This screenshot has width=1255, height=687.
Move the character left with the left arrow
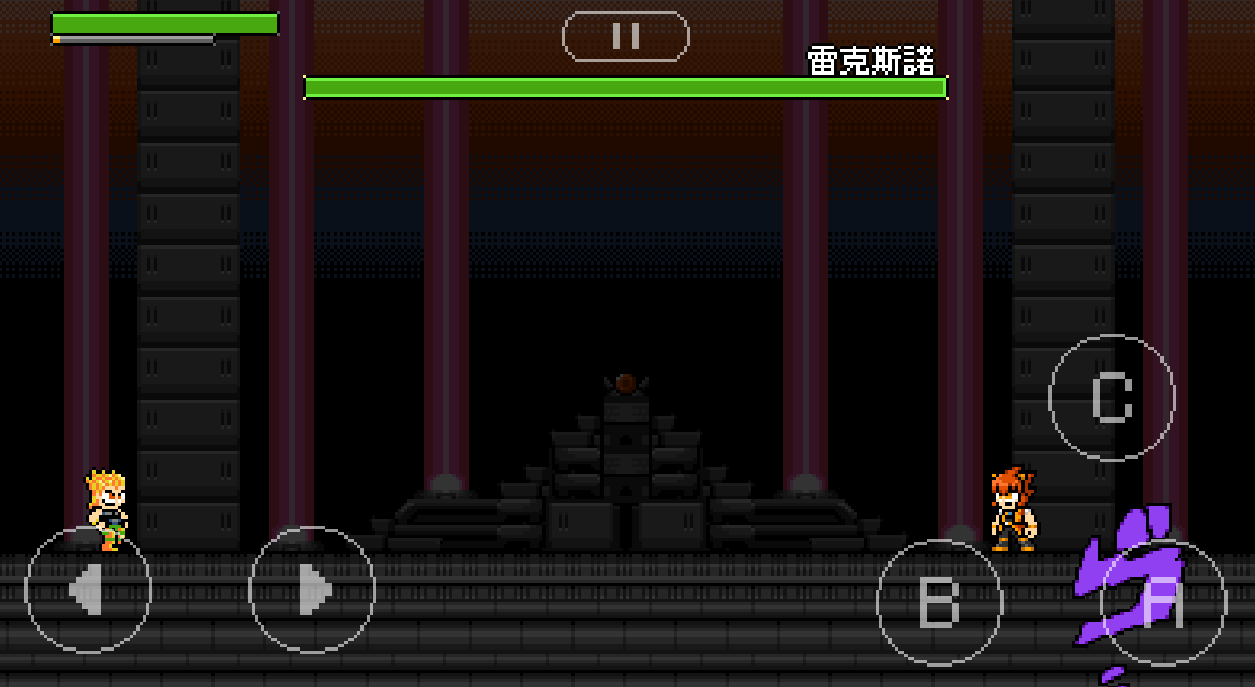[88, 590]
